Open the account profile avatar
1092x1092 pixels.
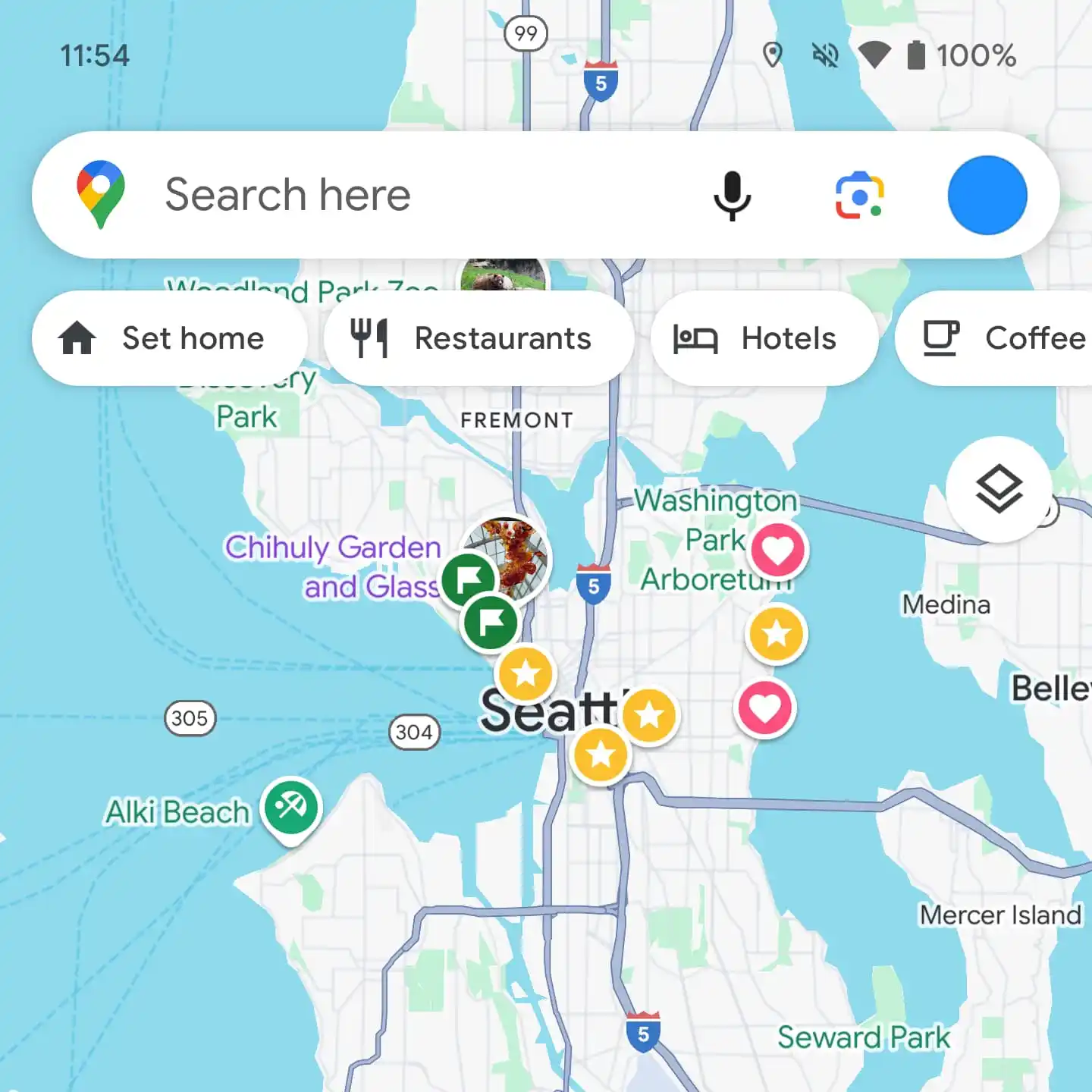(x=987, y=195)
